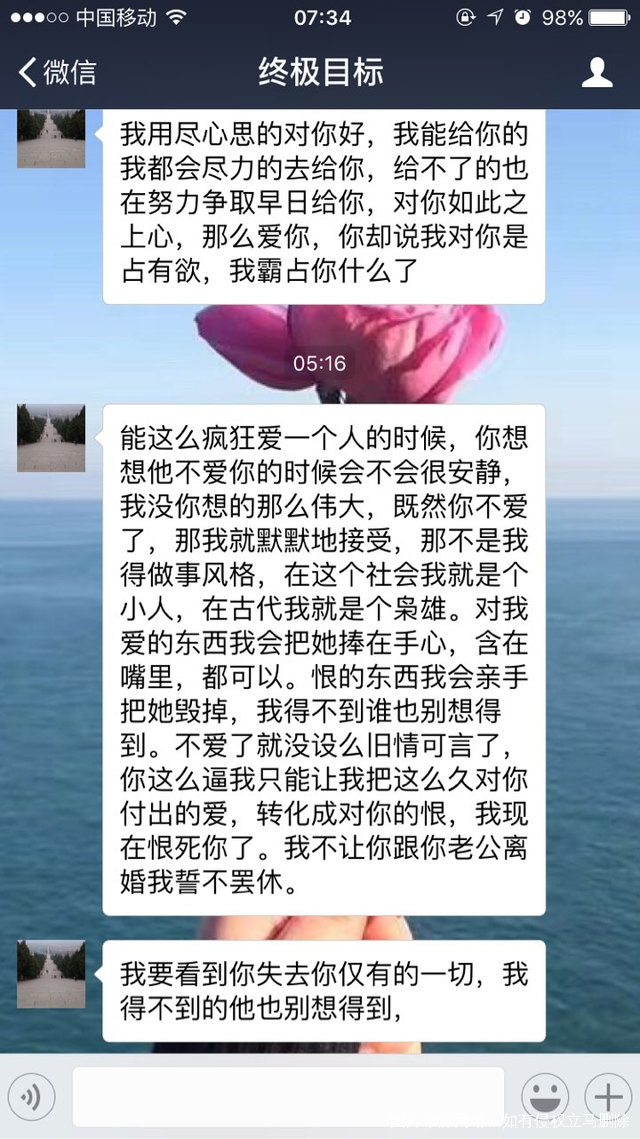640x1139 pixels.
Task: Go back to the 微信 chat list
Action: coord(57,73)
